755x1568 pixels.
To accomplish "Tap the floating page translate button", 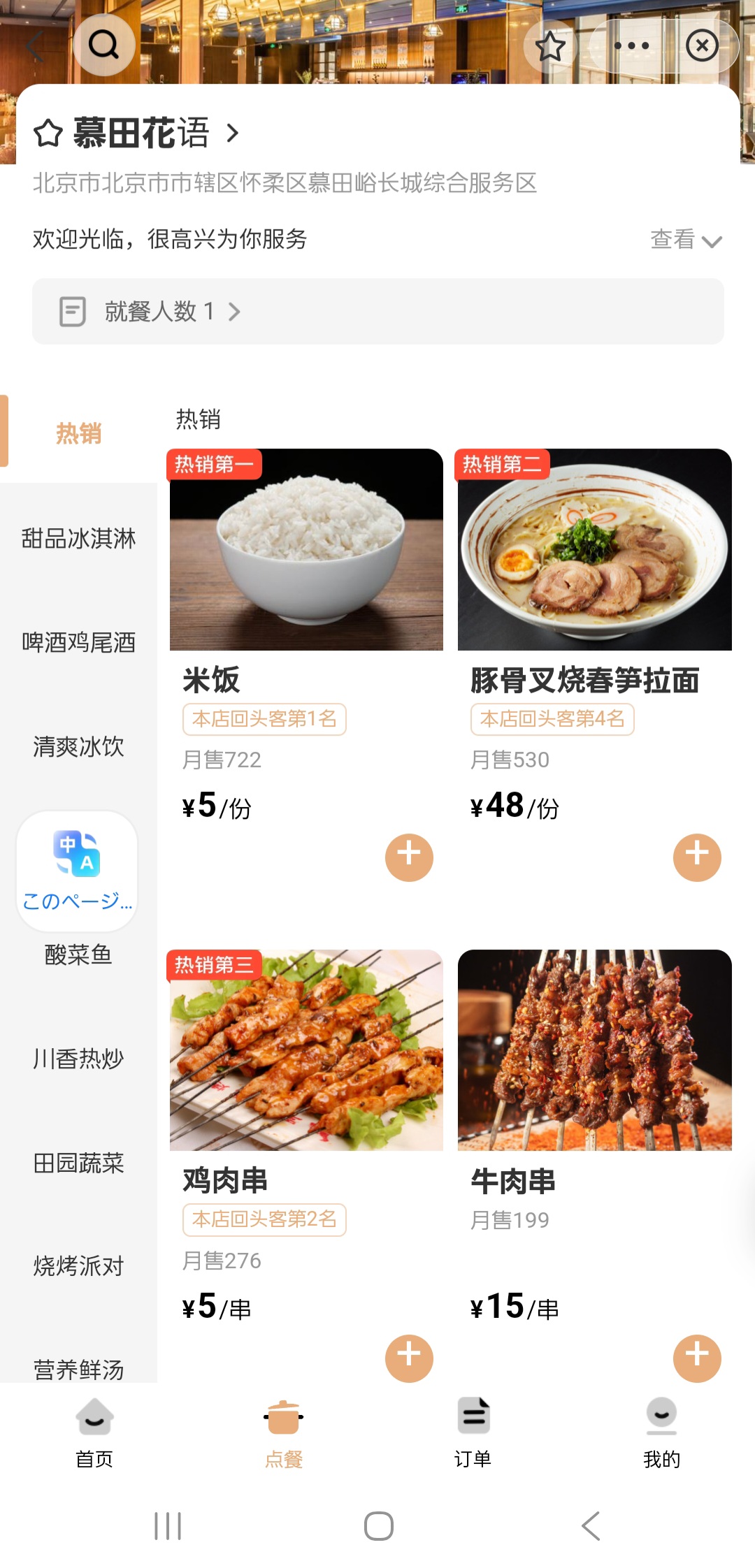I will pos(77,870).
